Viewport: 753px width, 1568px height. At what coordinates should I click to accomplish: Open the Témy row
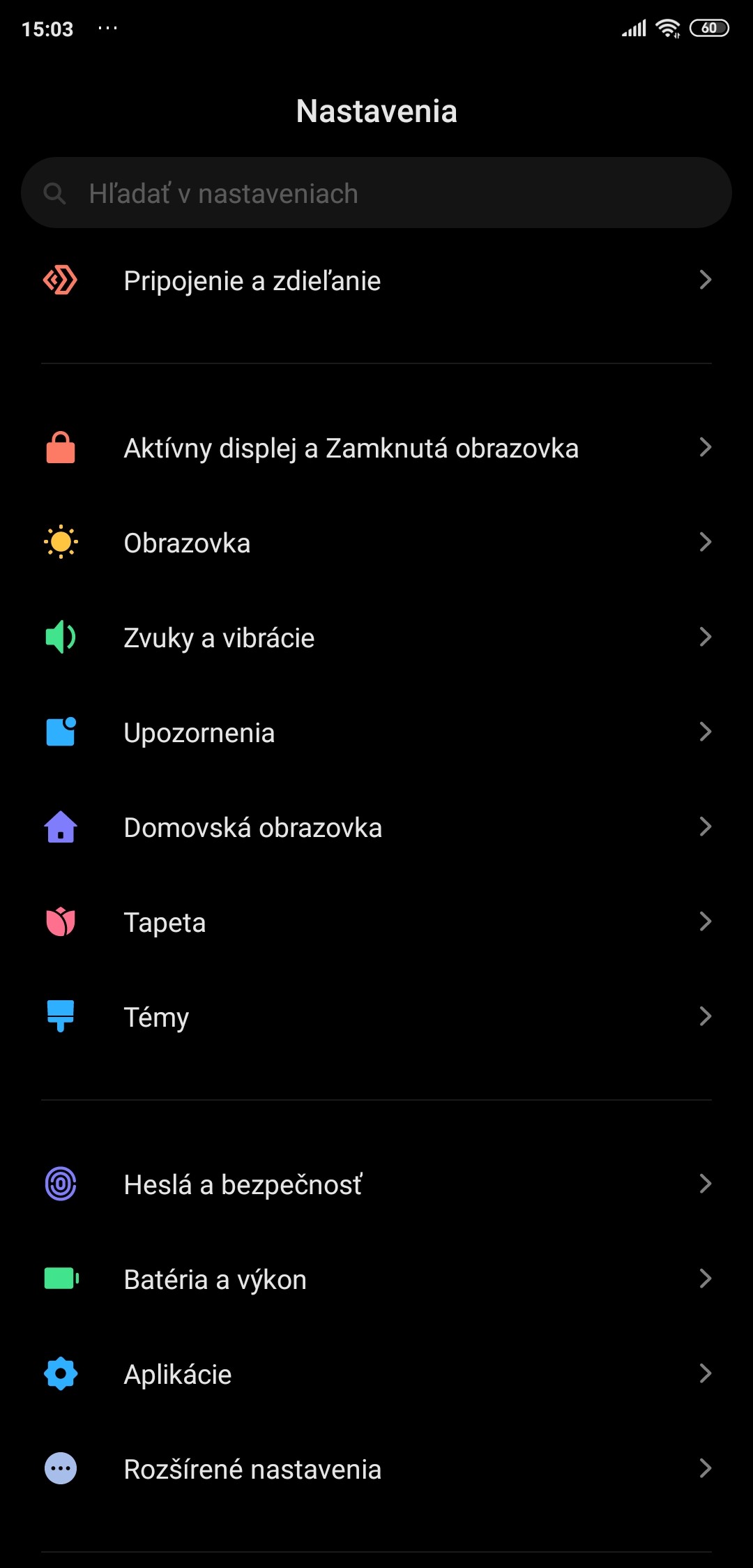[x=376, y=1017]
